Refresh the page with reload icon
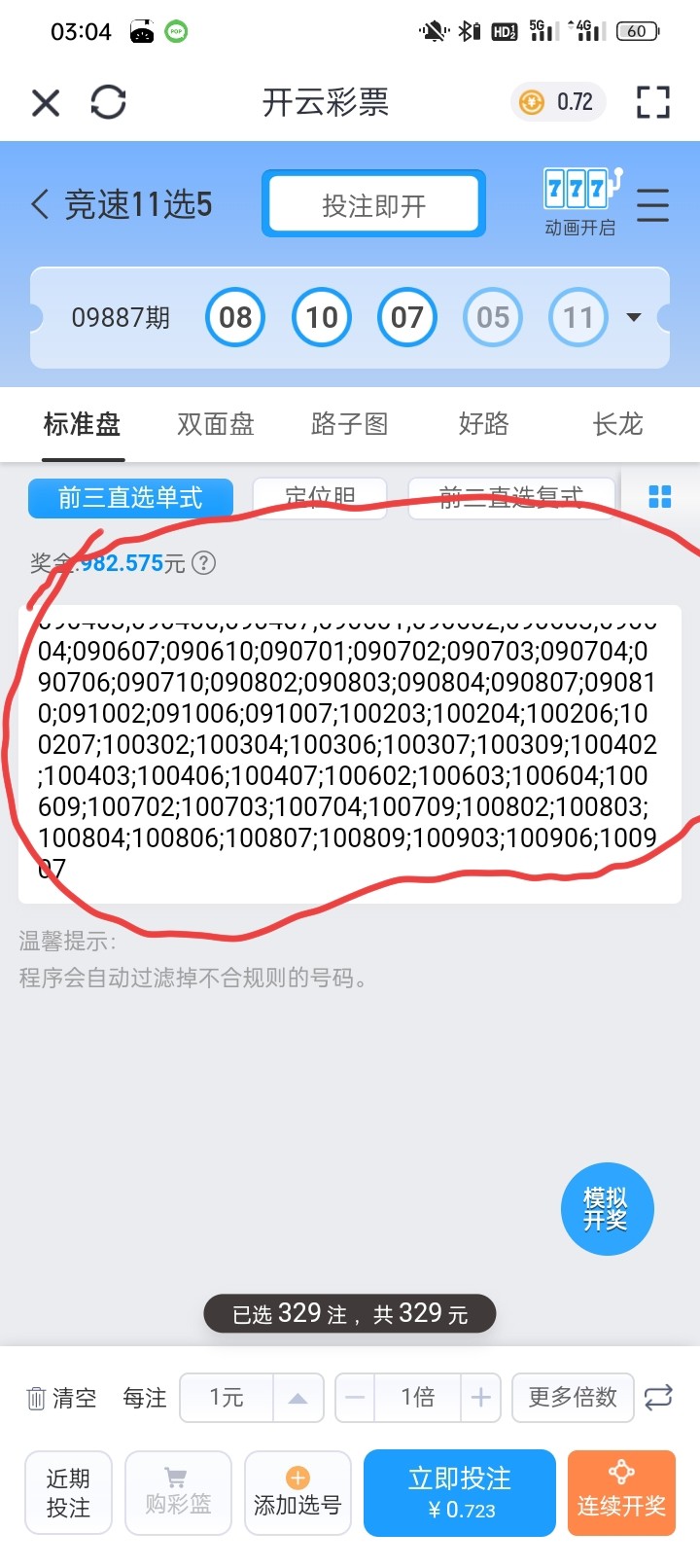 (108, 102)
